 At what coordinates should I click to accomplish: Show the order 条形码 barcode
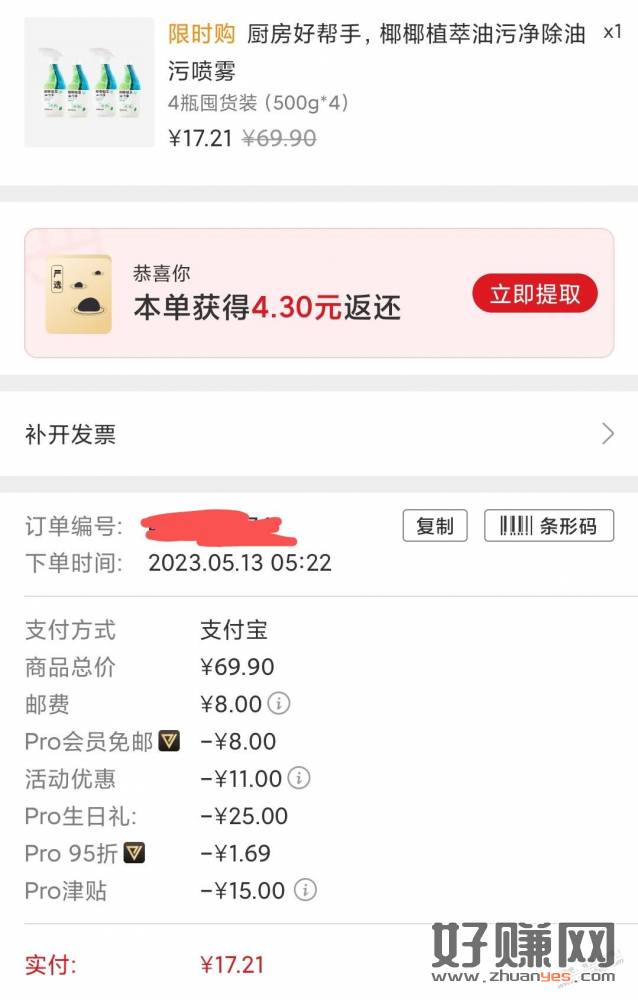pos(548,526)
